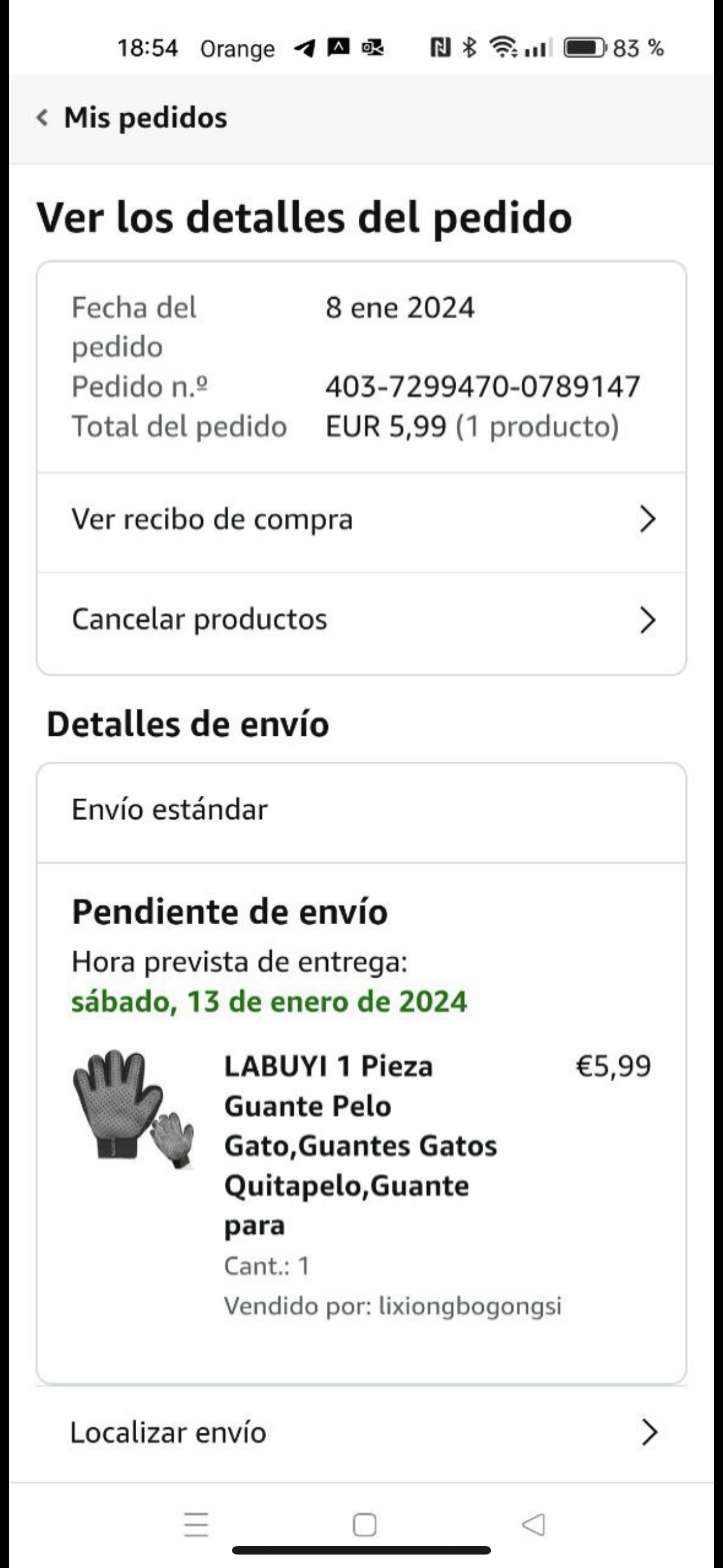Open the recent apps menu button

point(196,1525)
